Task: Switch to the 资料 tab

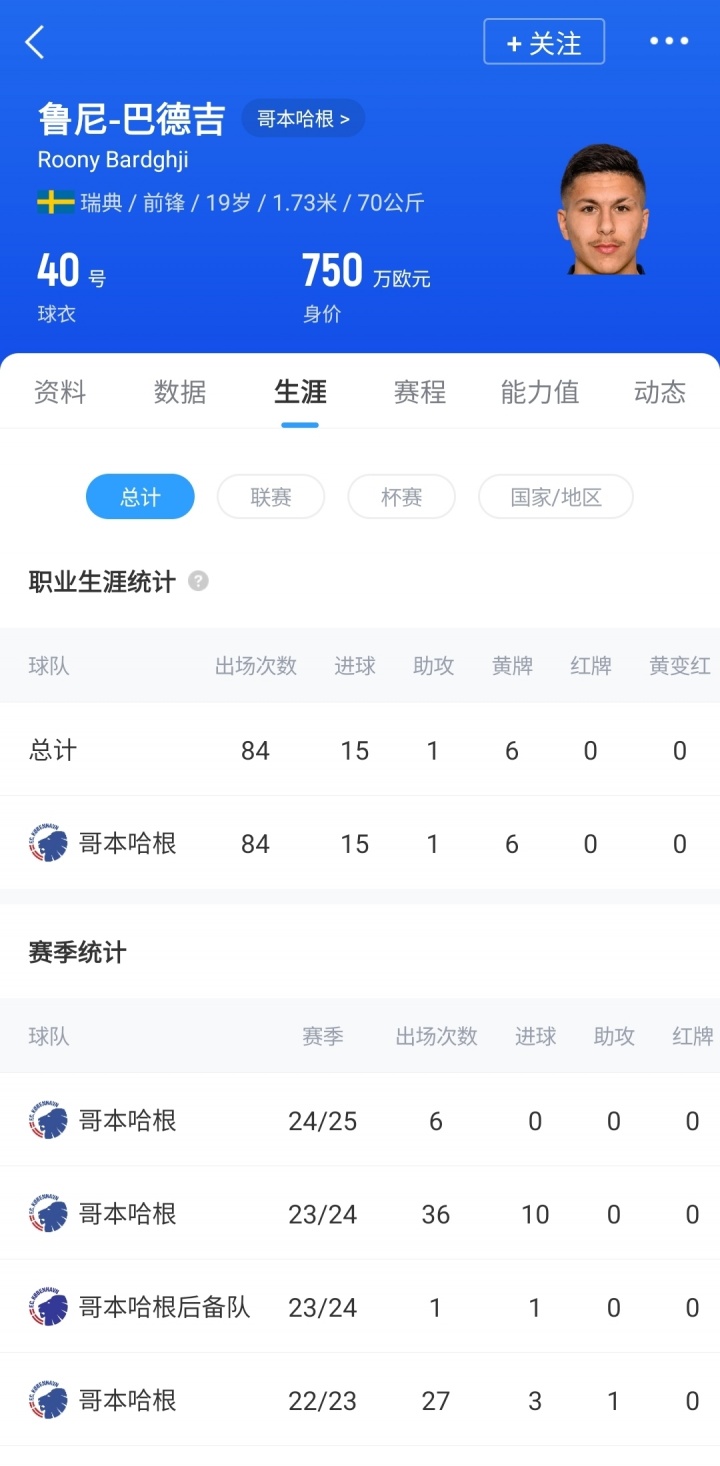Action: pyautogui.click(x=60, y=392)
